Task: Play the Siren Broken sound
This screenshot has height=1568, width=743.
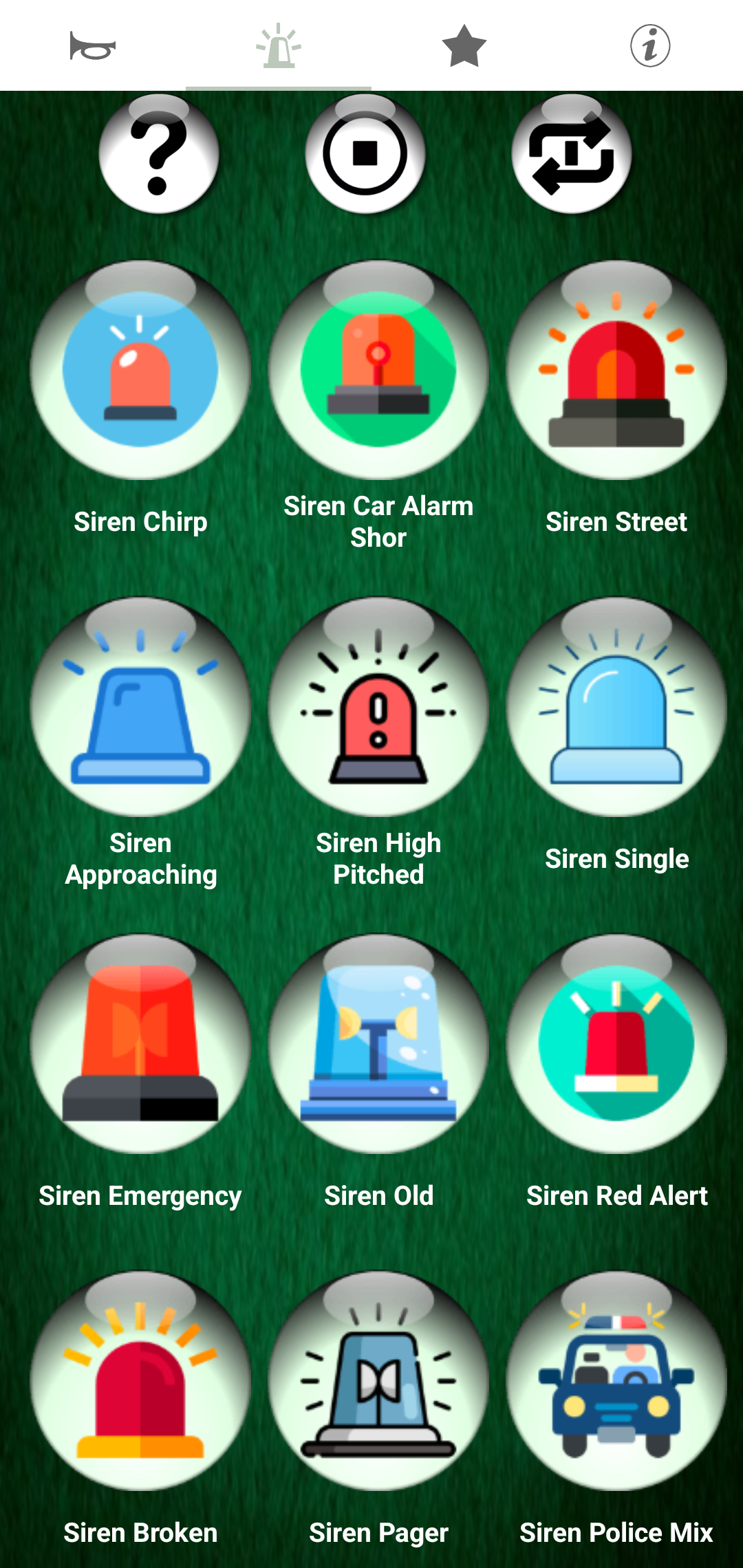Action: pyautogui.click(x=140, y=1381)
